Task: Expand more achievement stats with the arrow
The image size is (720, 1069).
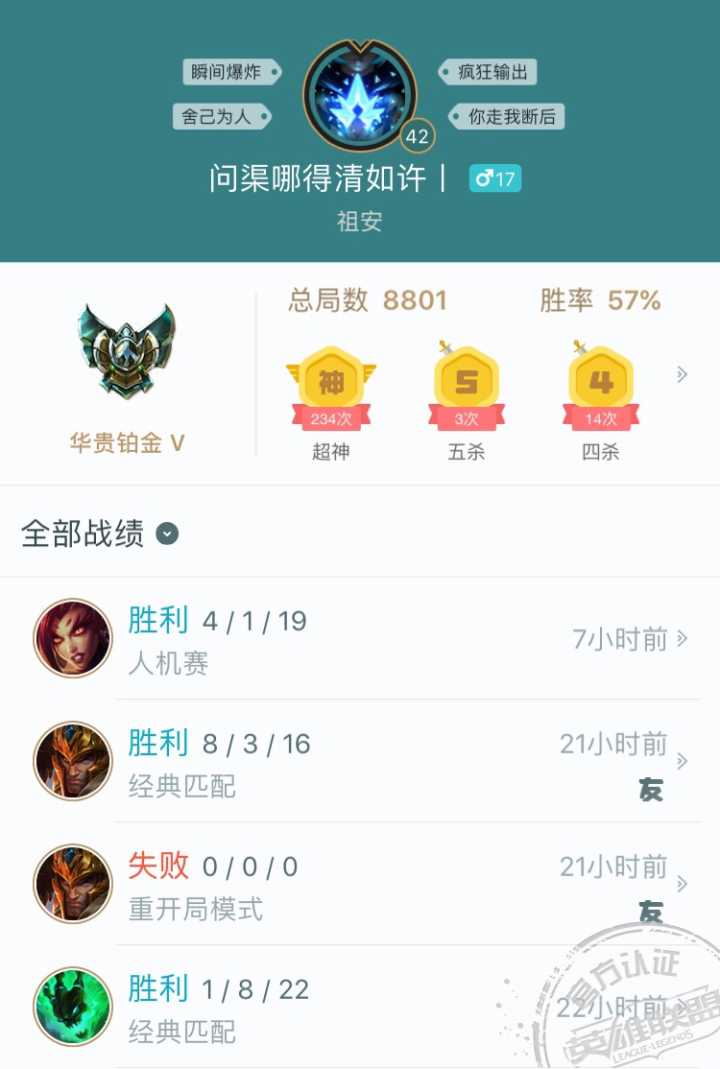Action: pos(682,375)
